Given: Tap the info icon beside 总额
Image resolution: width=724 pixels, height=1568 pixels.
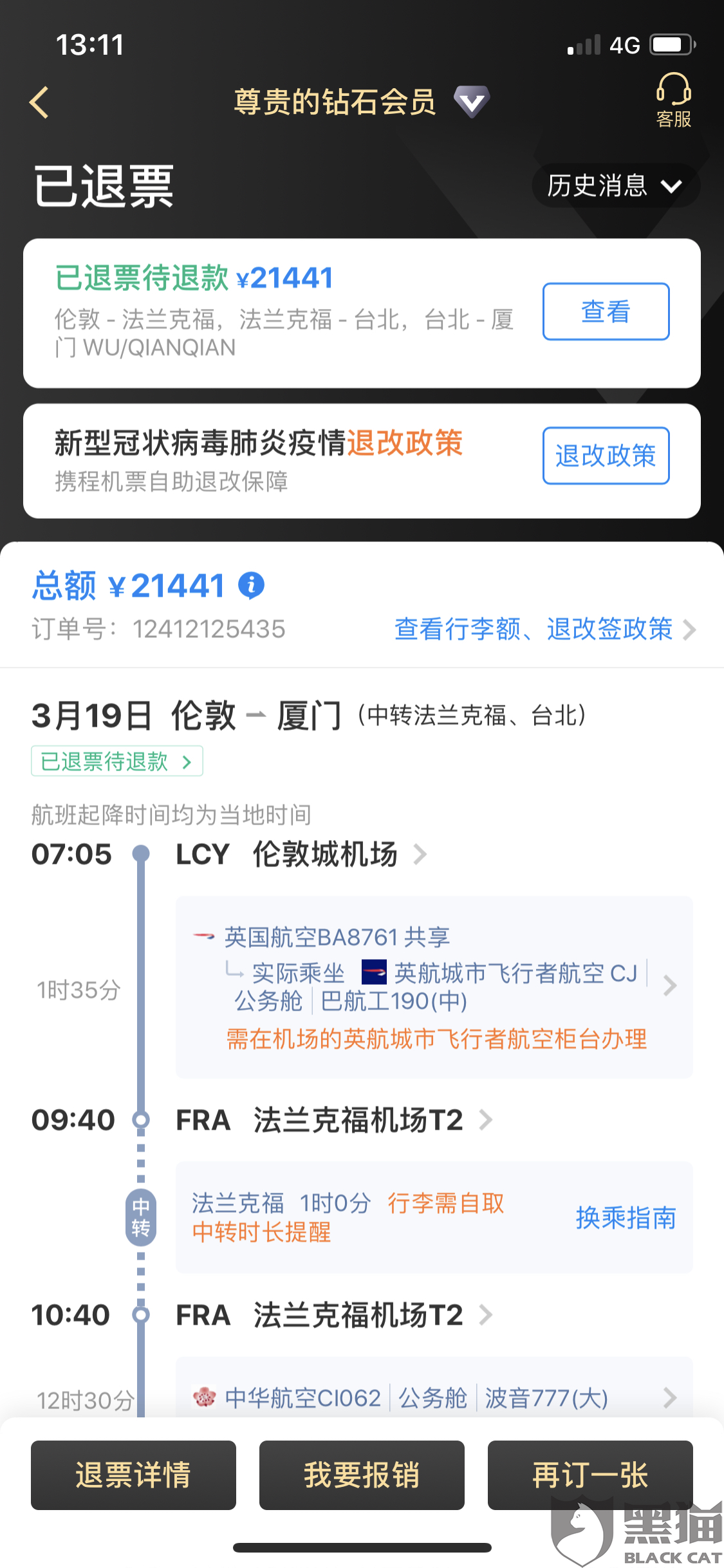Looking at the screenshot, I should tap(251, 585).
